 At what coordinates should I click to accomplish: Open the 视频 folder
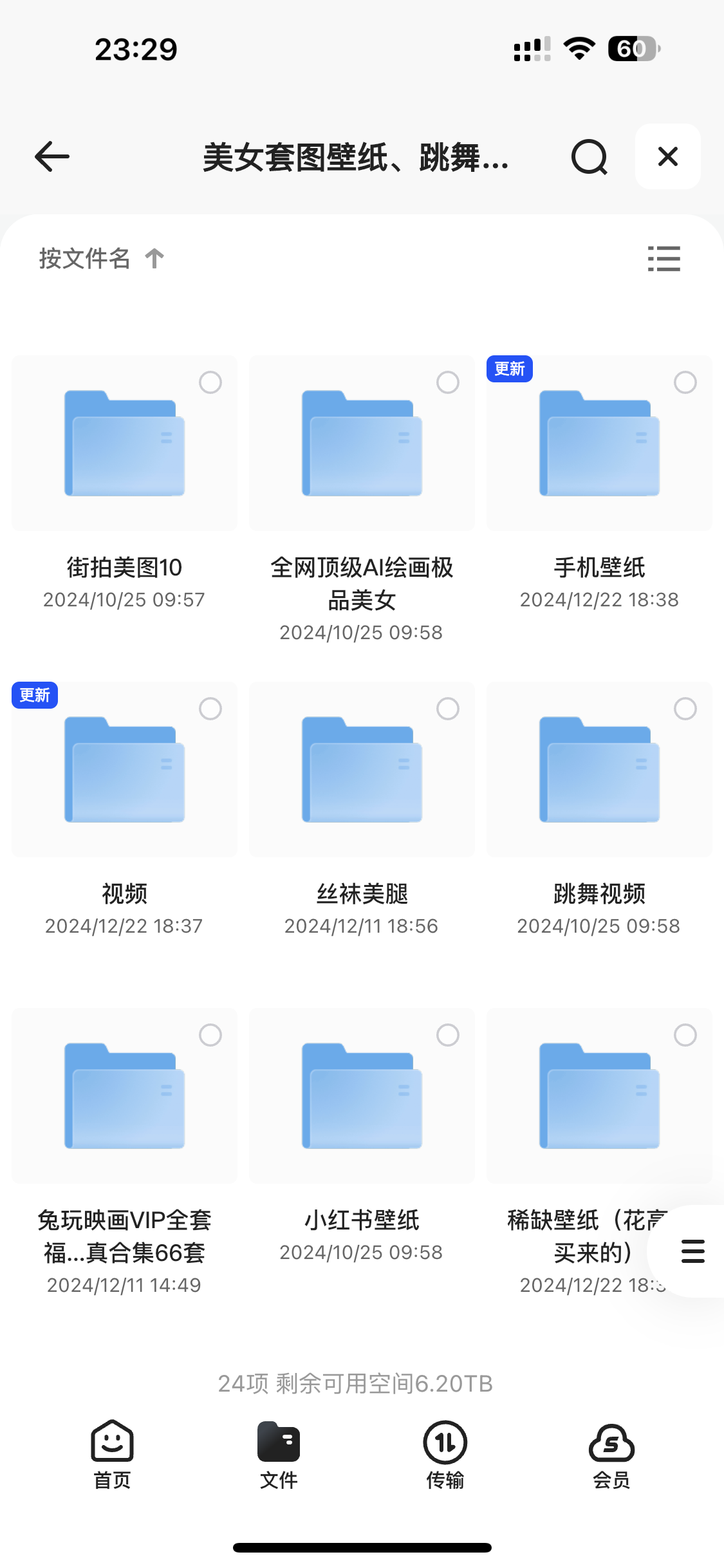124,770
